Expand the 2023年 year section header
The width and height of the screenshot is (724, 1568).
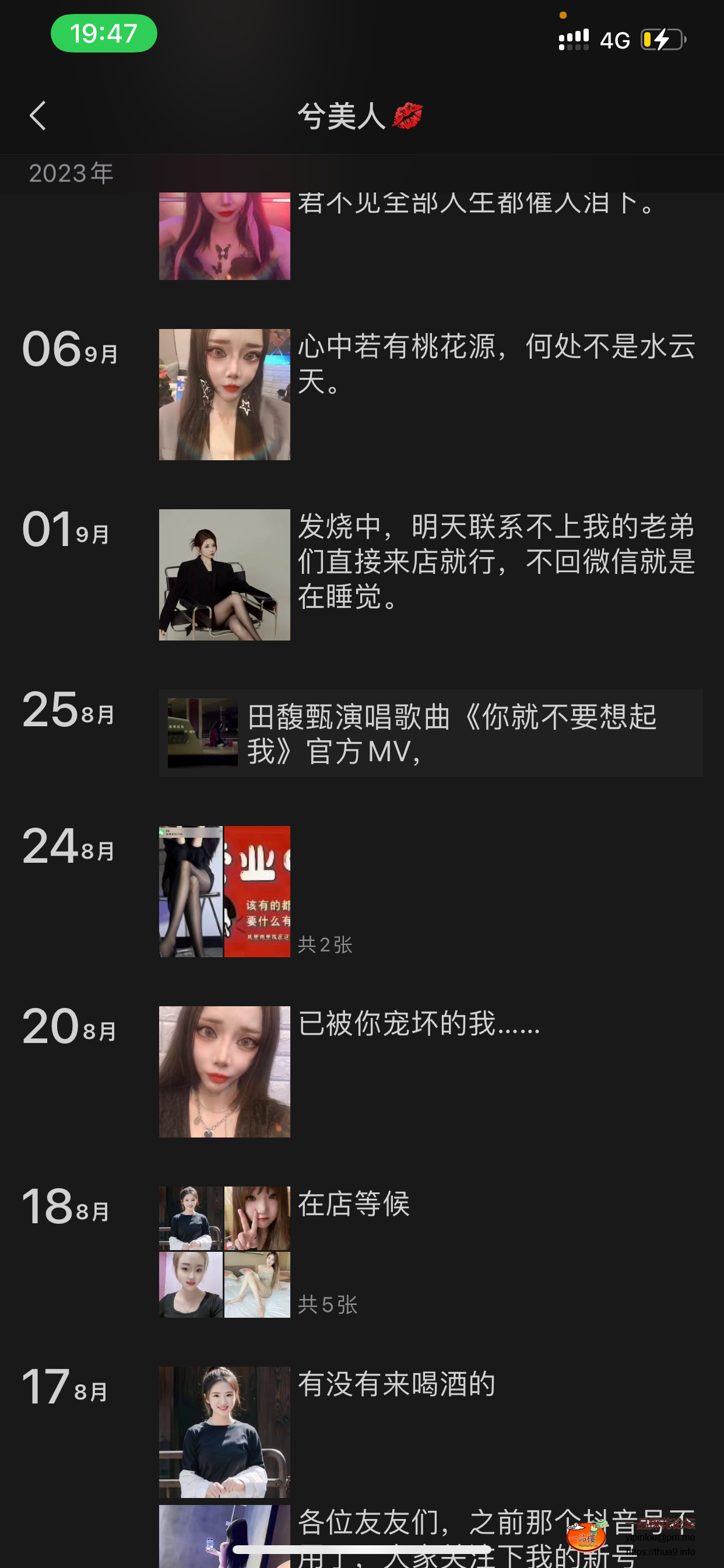pos(71,173)
